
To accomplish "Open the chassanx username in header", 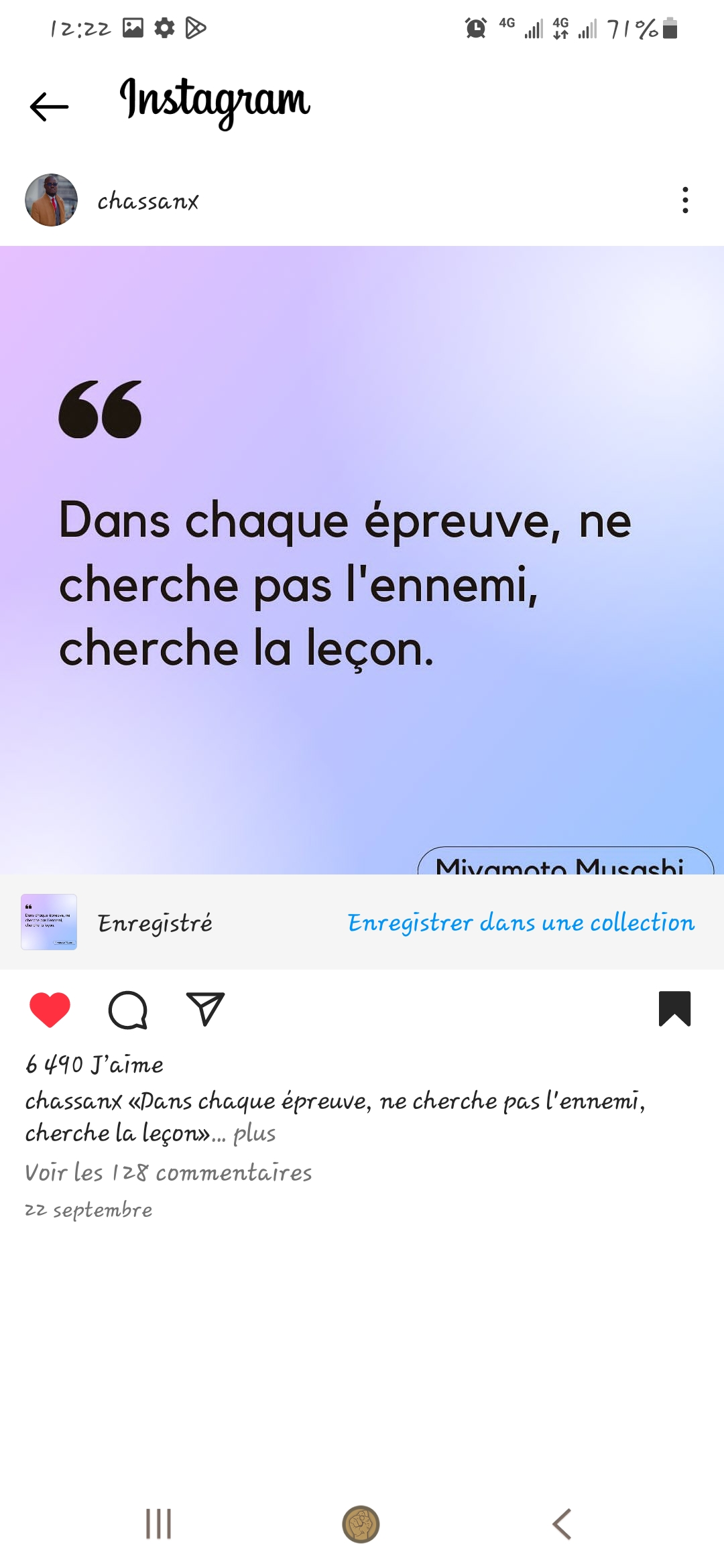I will (x=148, y=201).
